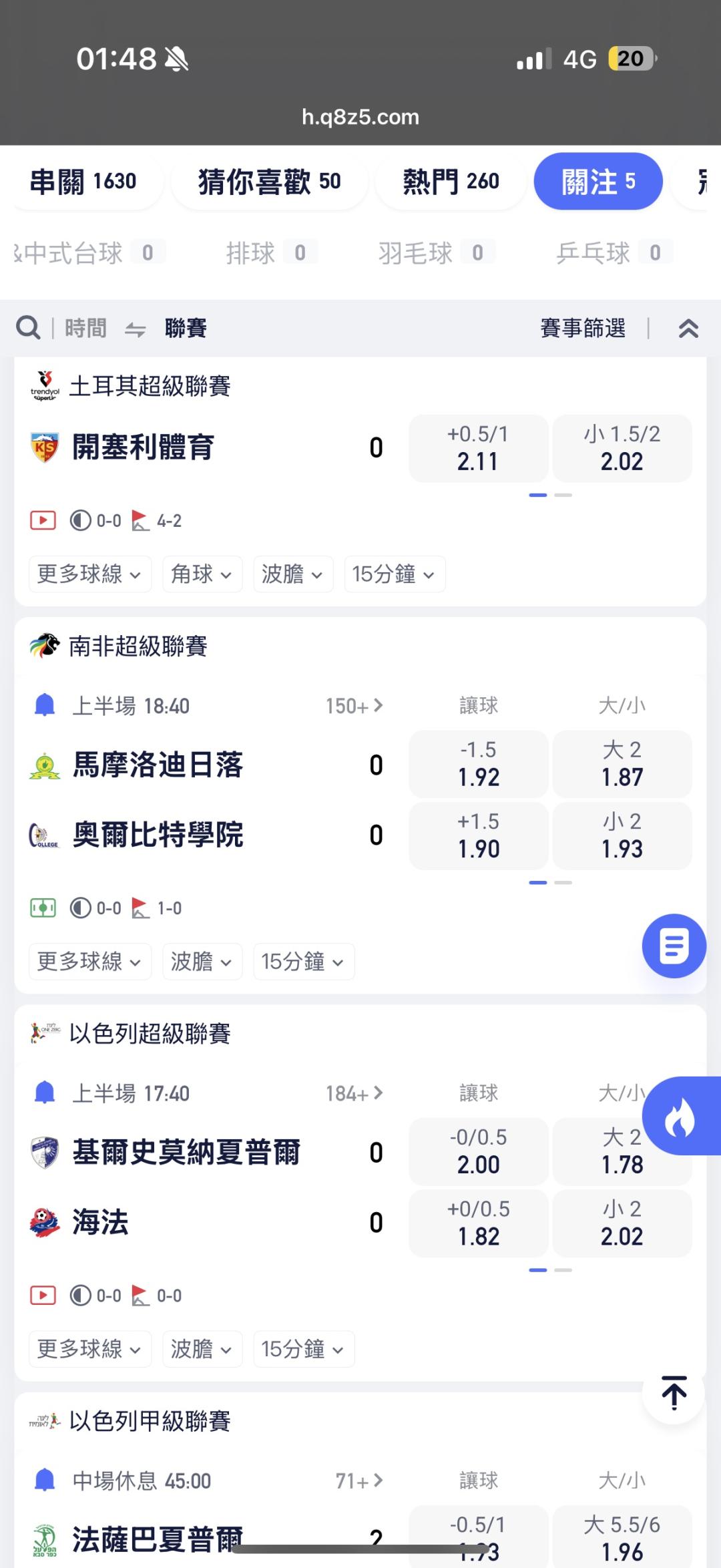Tap the floating flame hot-events button
Image resolution: width=721 pixels, height=1568 pixels.
pyautogui.click(x=681, y=1116)
